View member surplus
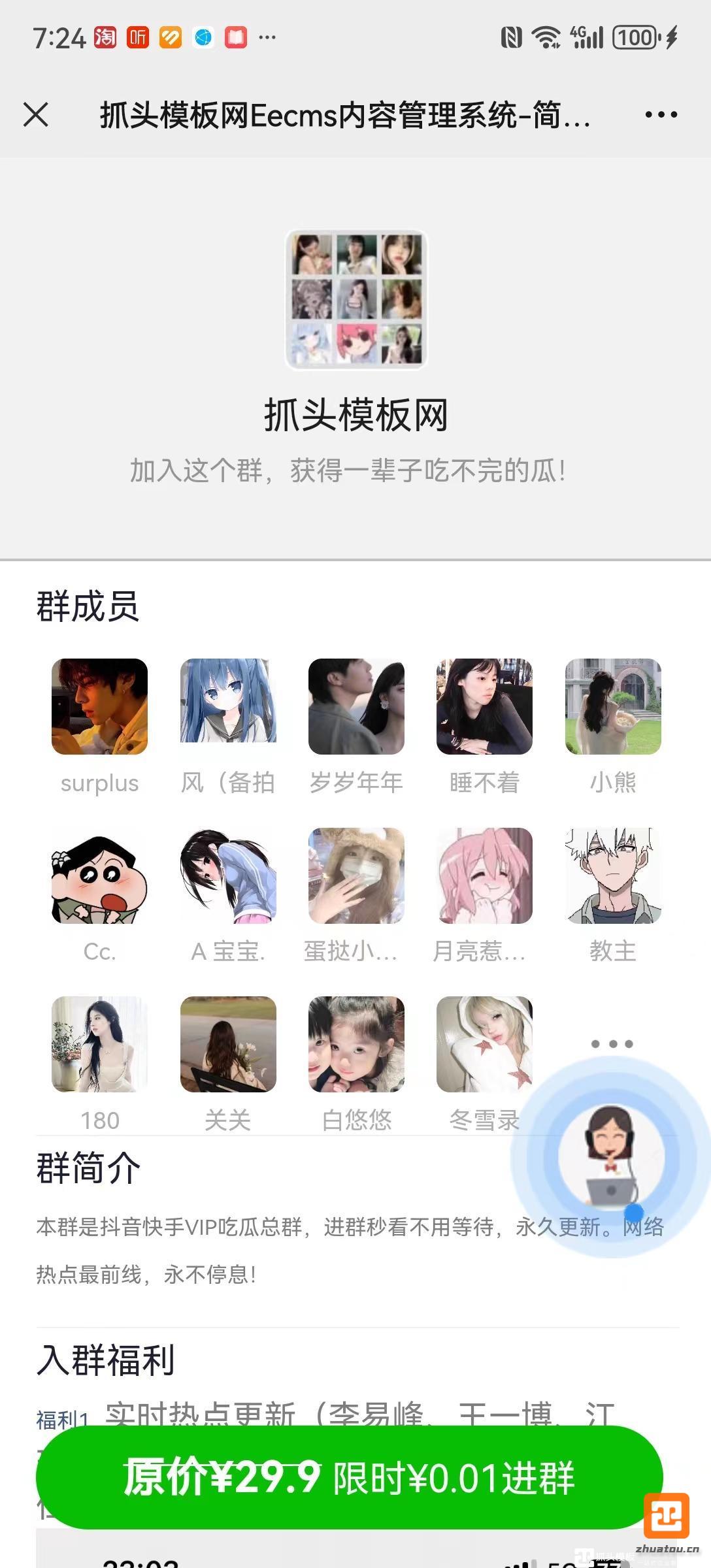This screenshot has height=1568, width=711. tap(99, 707)
